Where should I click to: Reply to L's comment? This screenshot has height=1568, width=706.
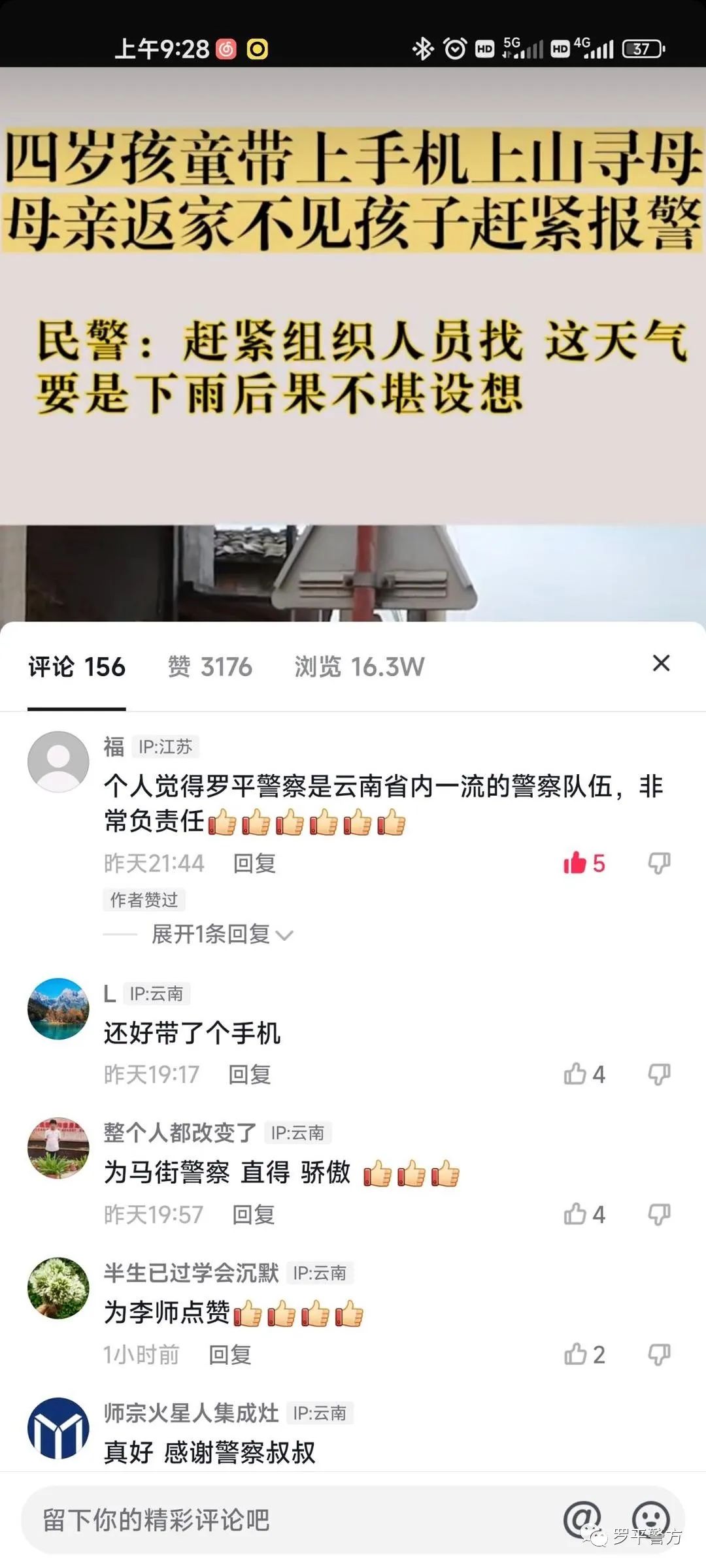249,1075
